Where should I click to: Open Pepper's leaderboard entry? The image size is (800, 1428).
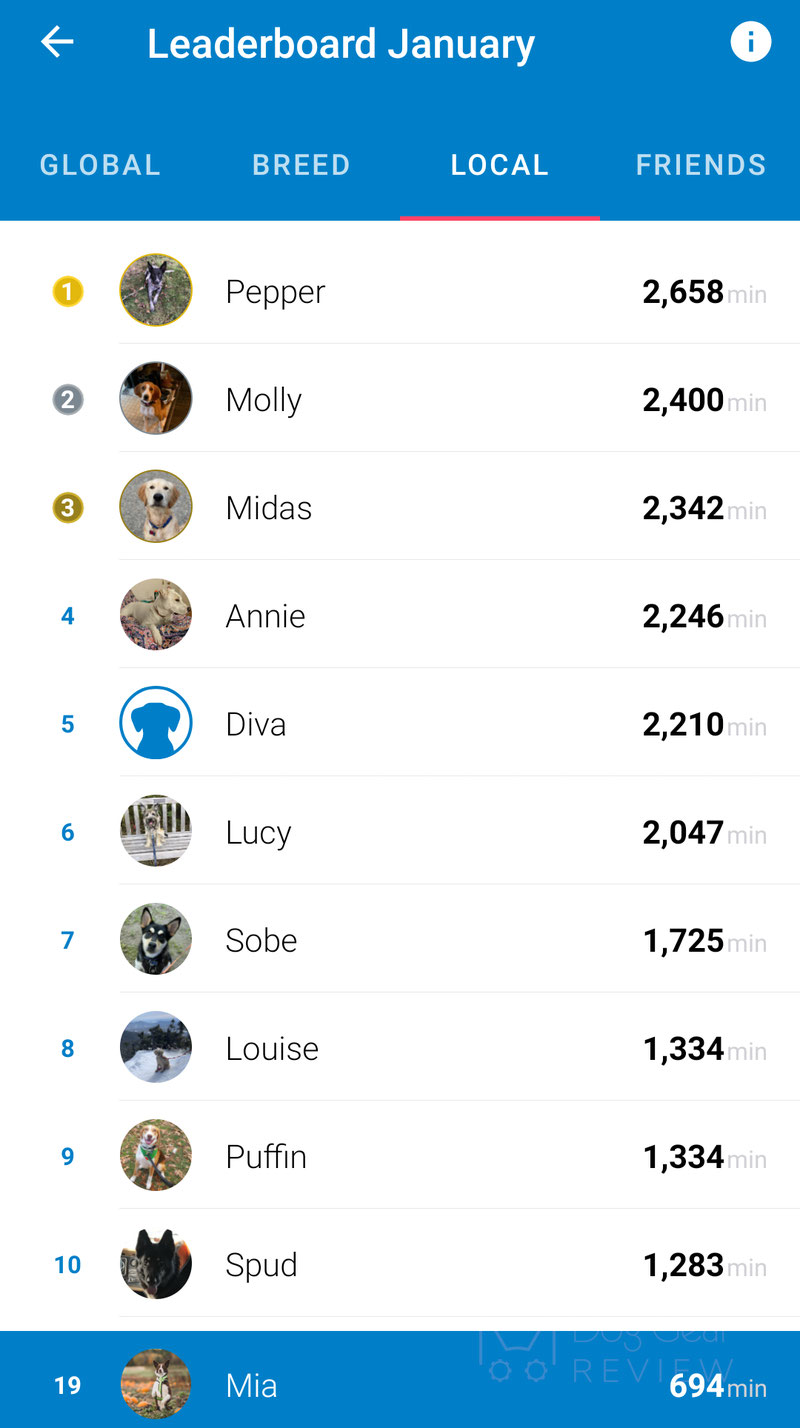click(x=400, y=291)
